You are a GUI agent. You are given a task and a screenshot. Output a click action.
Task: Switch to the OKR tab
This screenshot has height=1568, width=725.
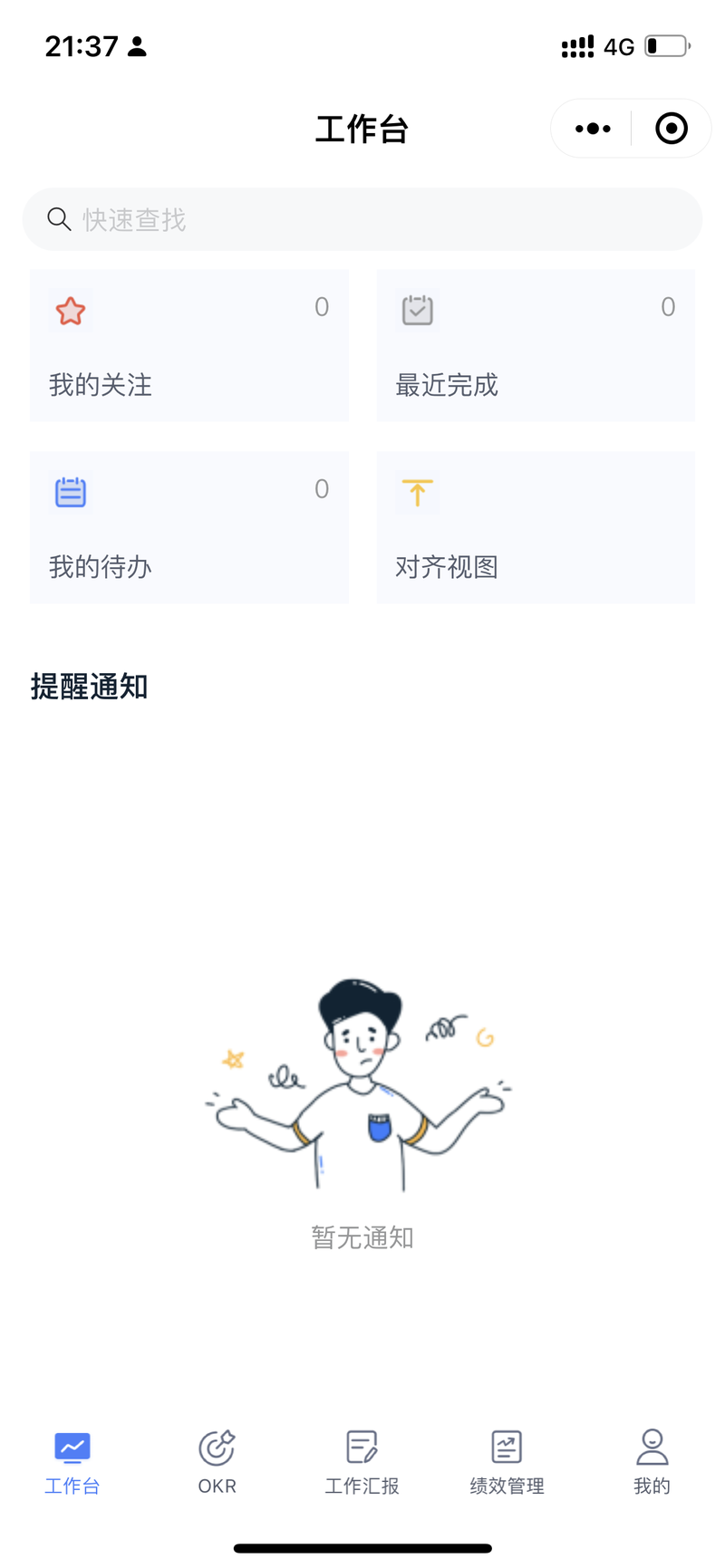pos(217,1462)
